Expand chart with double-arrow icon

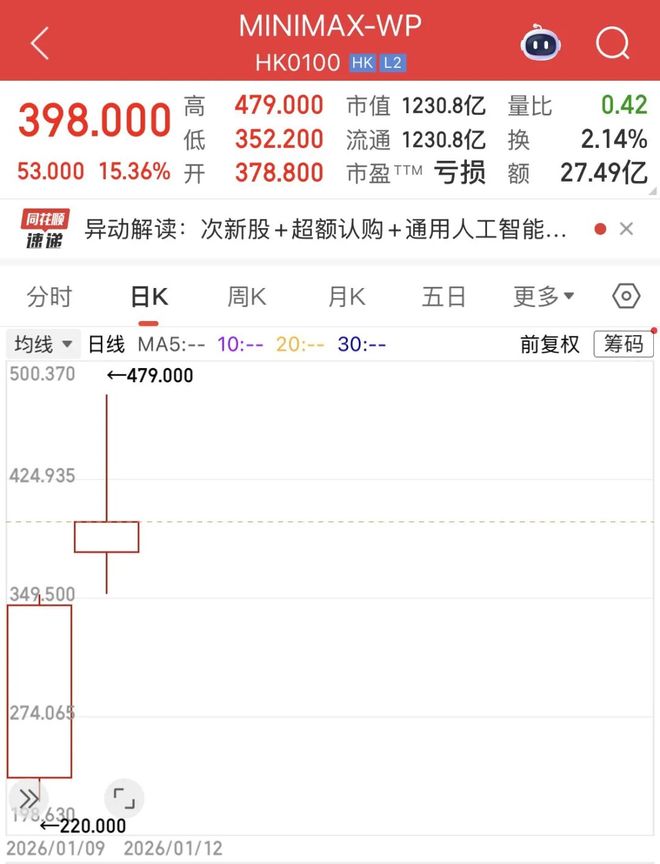coord(28,798)
